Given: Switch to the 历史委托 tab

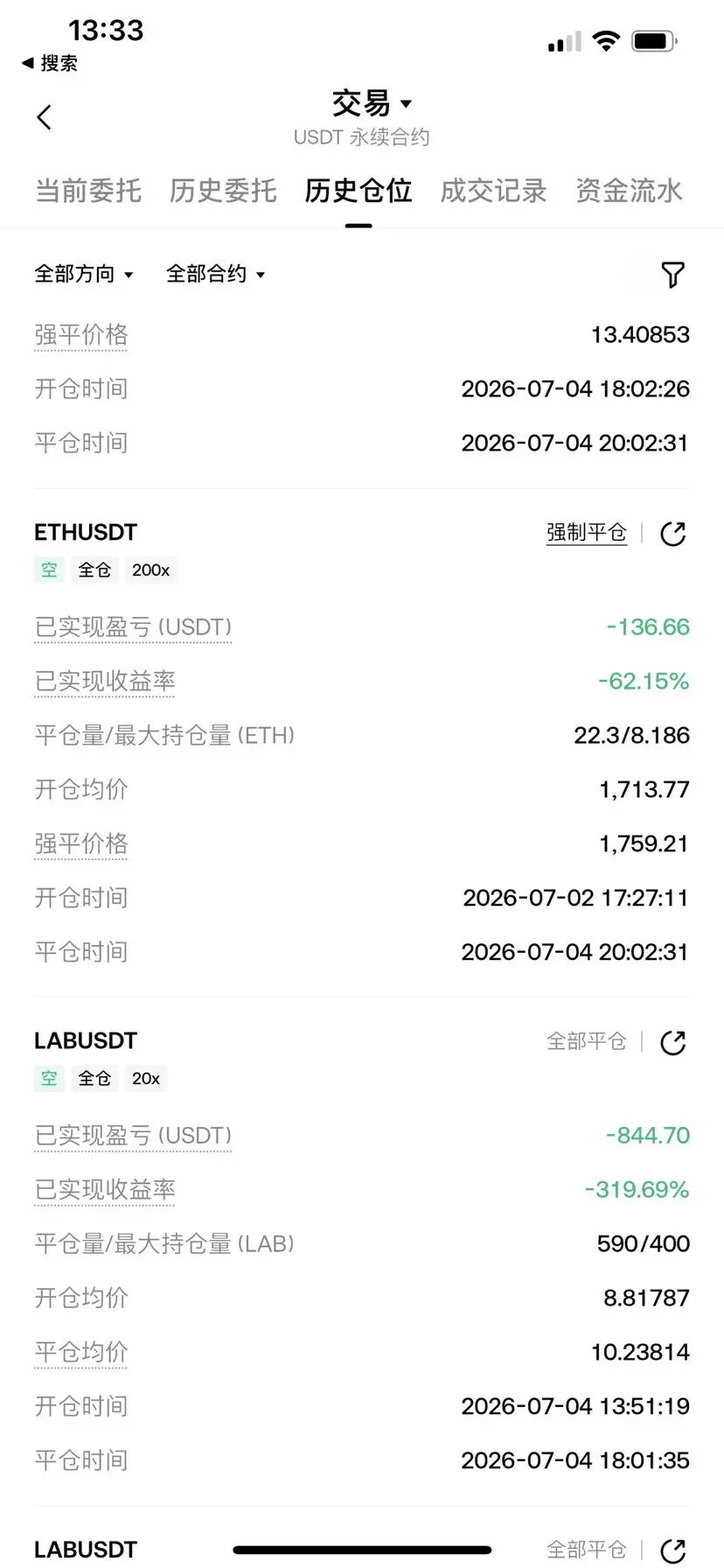Looking at the screenshot, I should (223, 190).
